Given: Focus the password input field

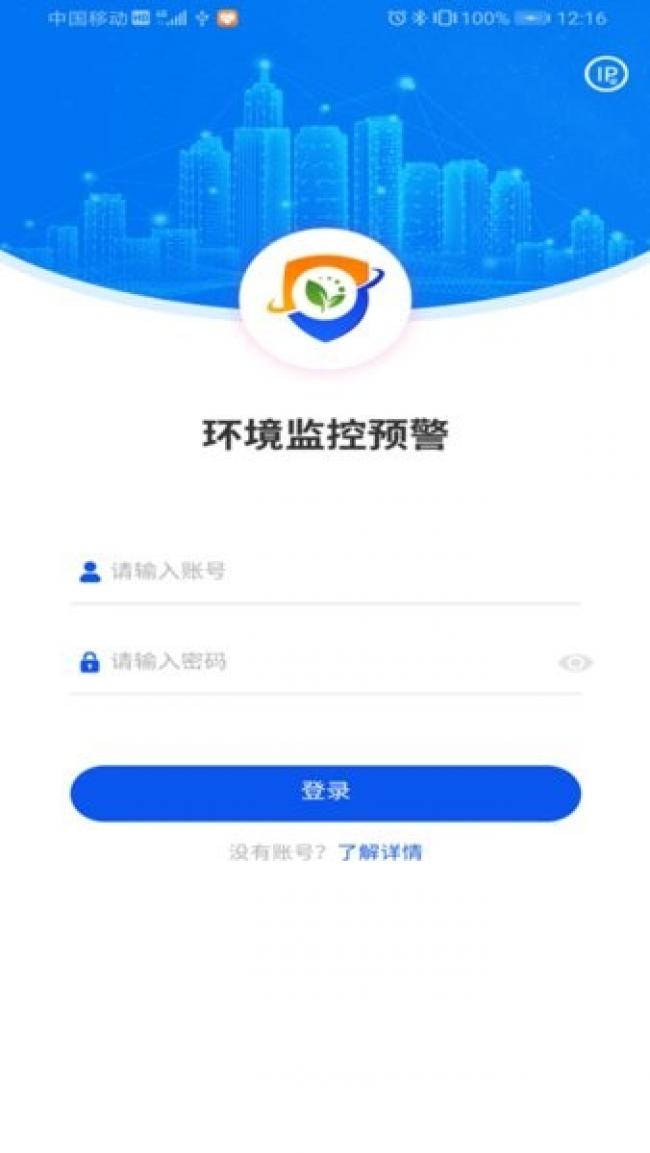Looking at the screenshot, I should [320, 662].
